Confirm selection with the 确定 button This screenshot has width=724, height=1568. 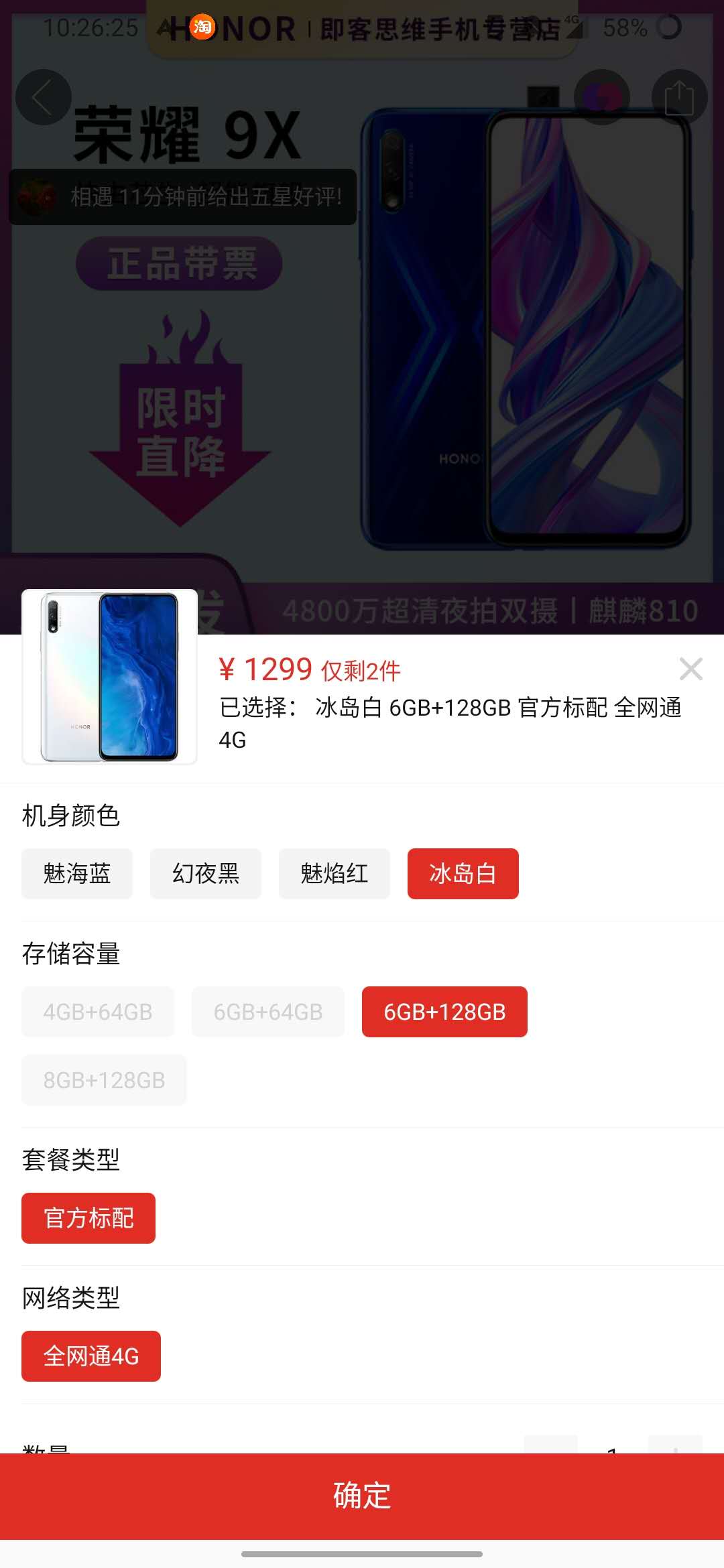coord(362,1496)
